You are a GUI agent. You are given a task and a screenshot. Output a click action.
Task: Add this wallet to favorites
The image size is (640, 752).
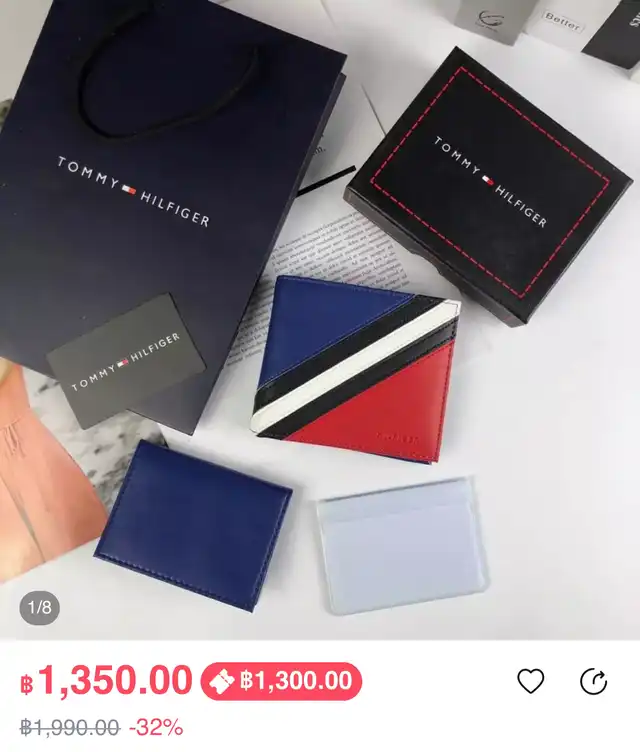tap(531, 682)
